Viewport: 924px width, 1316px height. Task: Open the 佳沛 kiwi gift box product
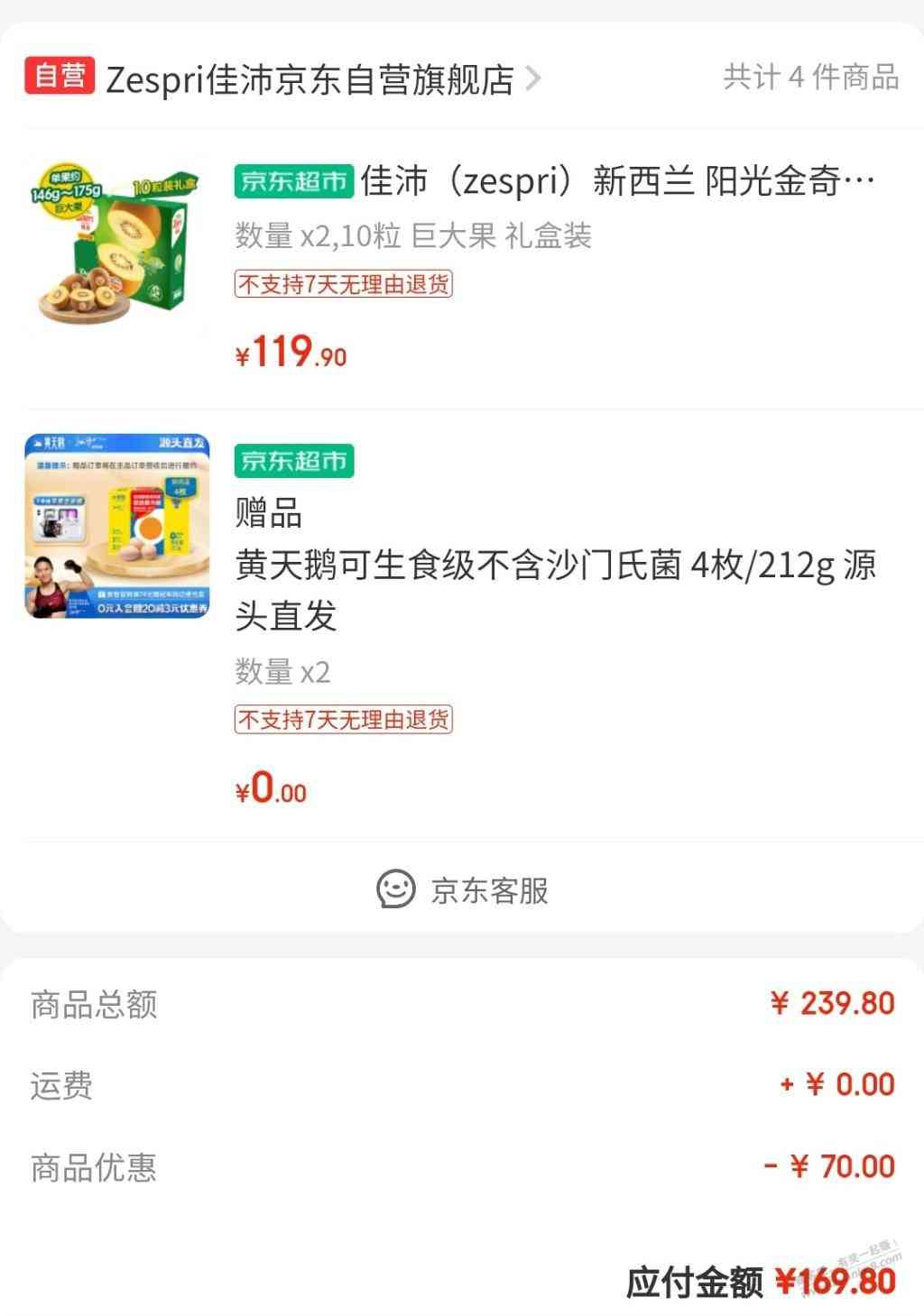[x=617, y=182]
